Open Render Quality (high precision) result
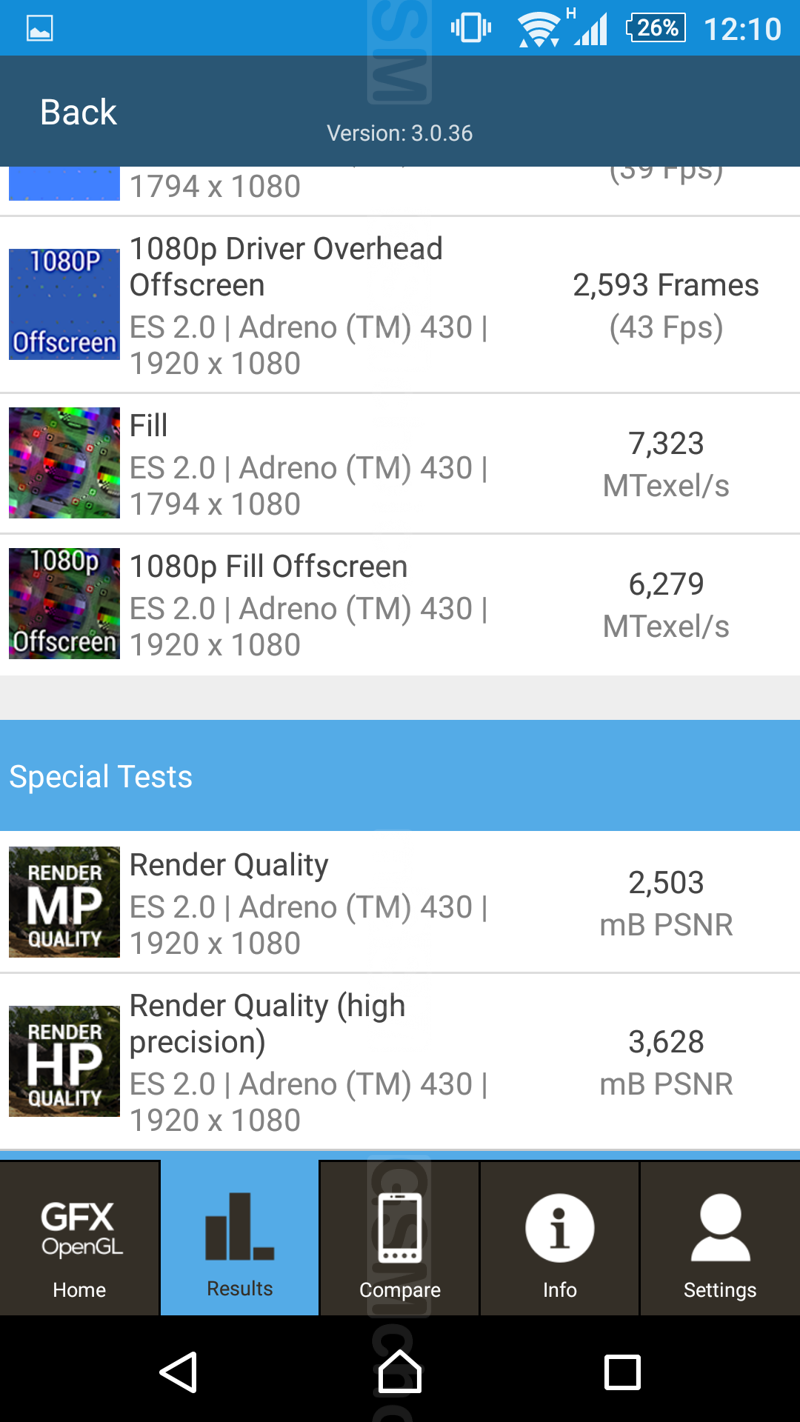Image resolution: width=800 pixels, height=1422 pixels. point(400,1061)
